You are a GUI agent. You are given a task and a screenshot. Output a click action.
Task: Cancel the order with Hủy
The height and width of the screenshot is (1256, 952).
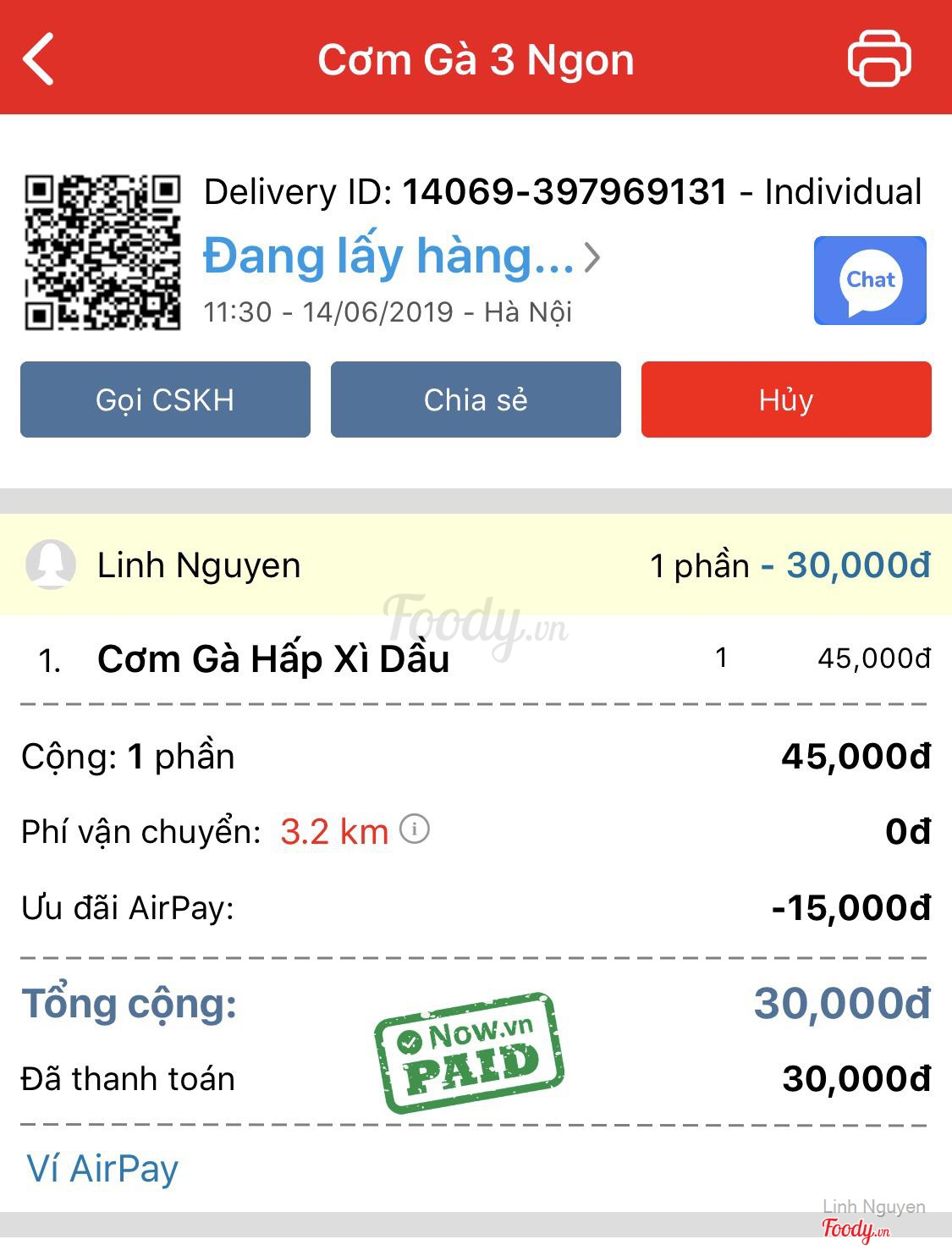pos(786,399)
